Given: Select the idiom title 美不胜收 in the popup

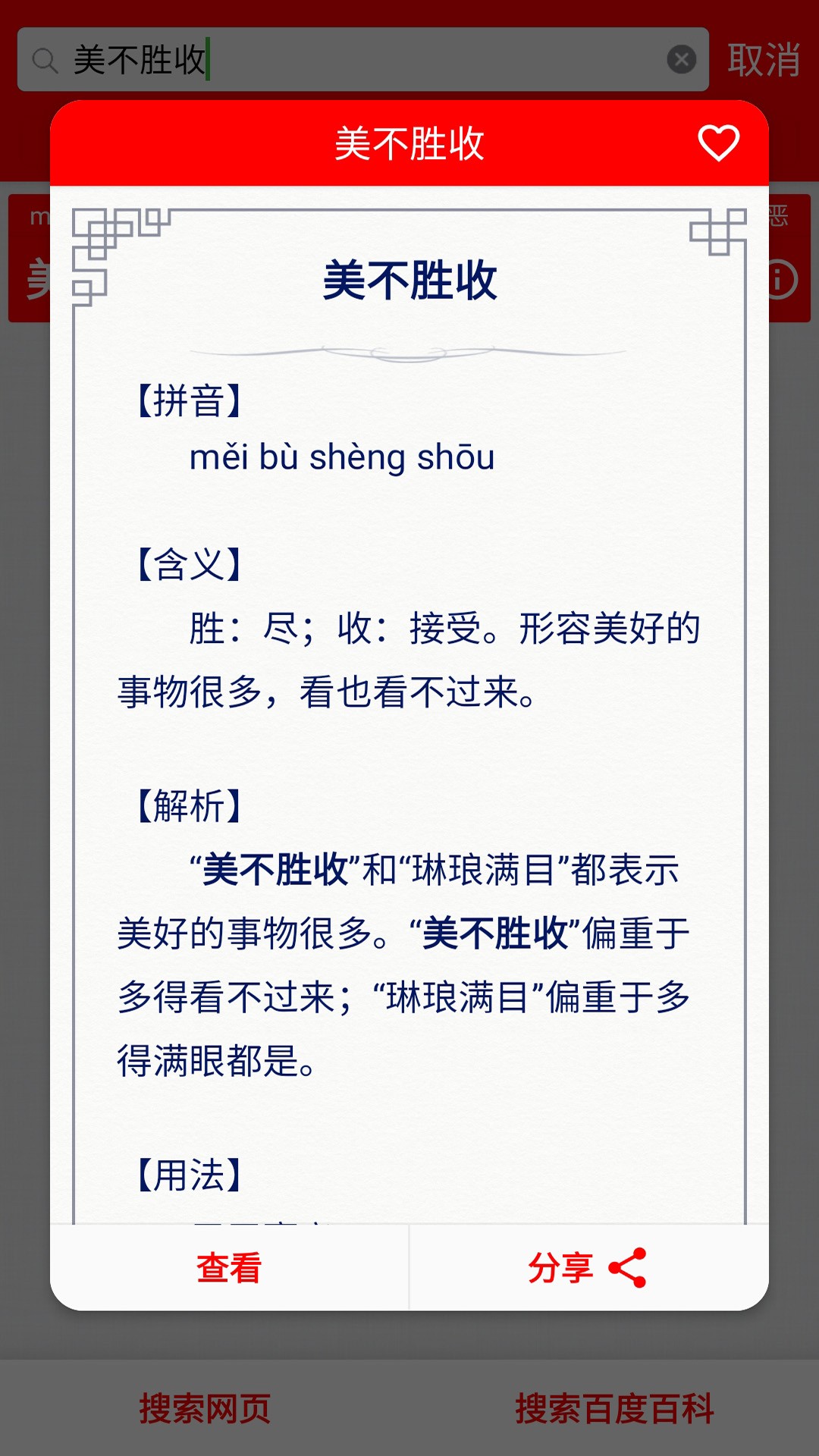Looking at the screenshot, I should (409, 279).
